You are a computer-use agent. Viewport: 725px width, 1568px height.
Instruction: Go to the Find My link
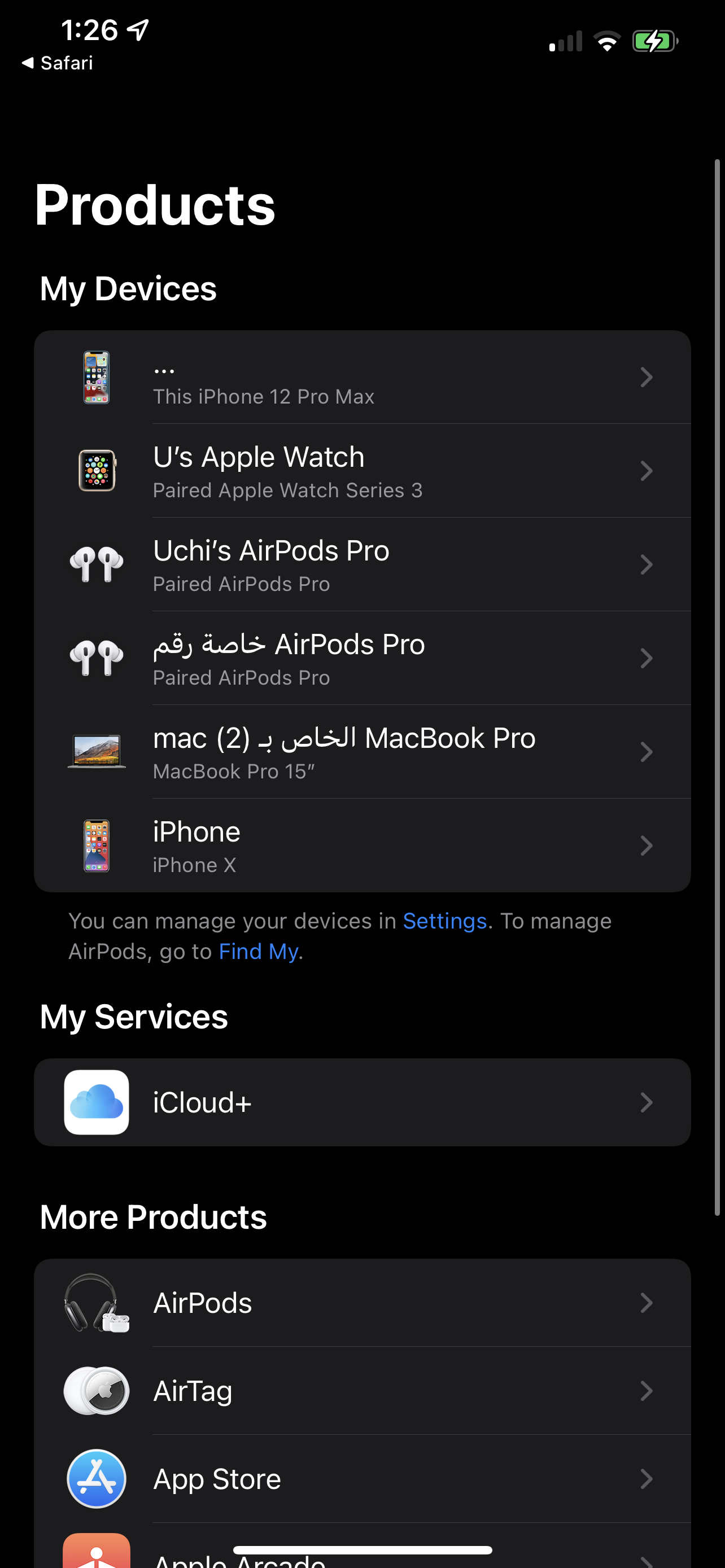(258, 952)
